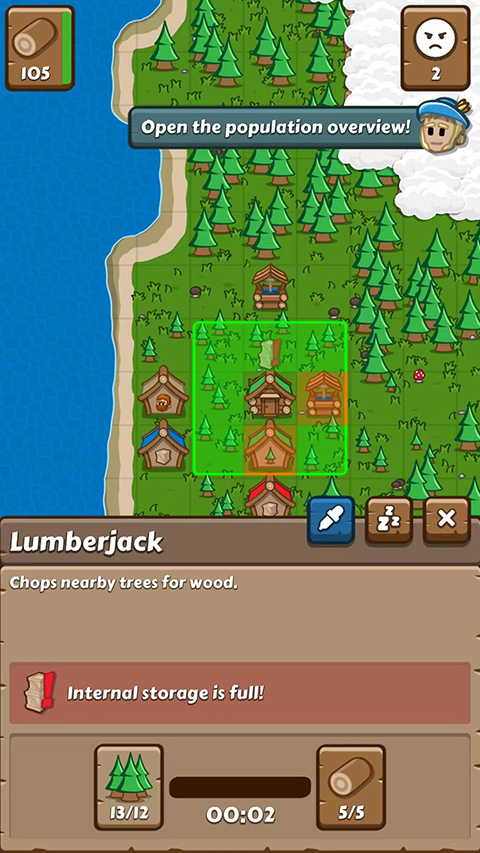Put the Lumberjack to sleep with zZz button
Image resolution: width=480 pixels, height=853 pixels.
pyautogui.click(x=389, y=521)
